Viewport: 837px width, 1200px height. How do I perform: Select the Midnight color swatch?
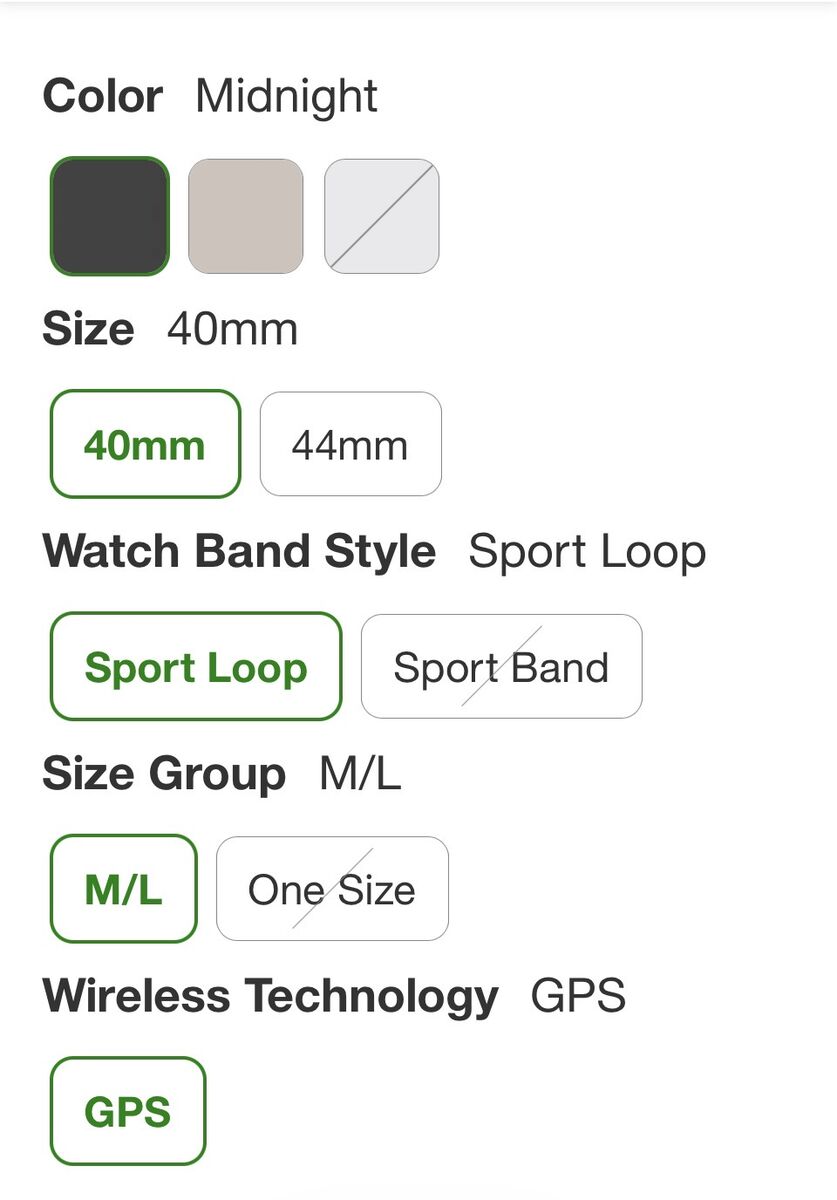click(x=110, y=216)
